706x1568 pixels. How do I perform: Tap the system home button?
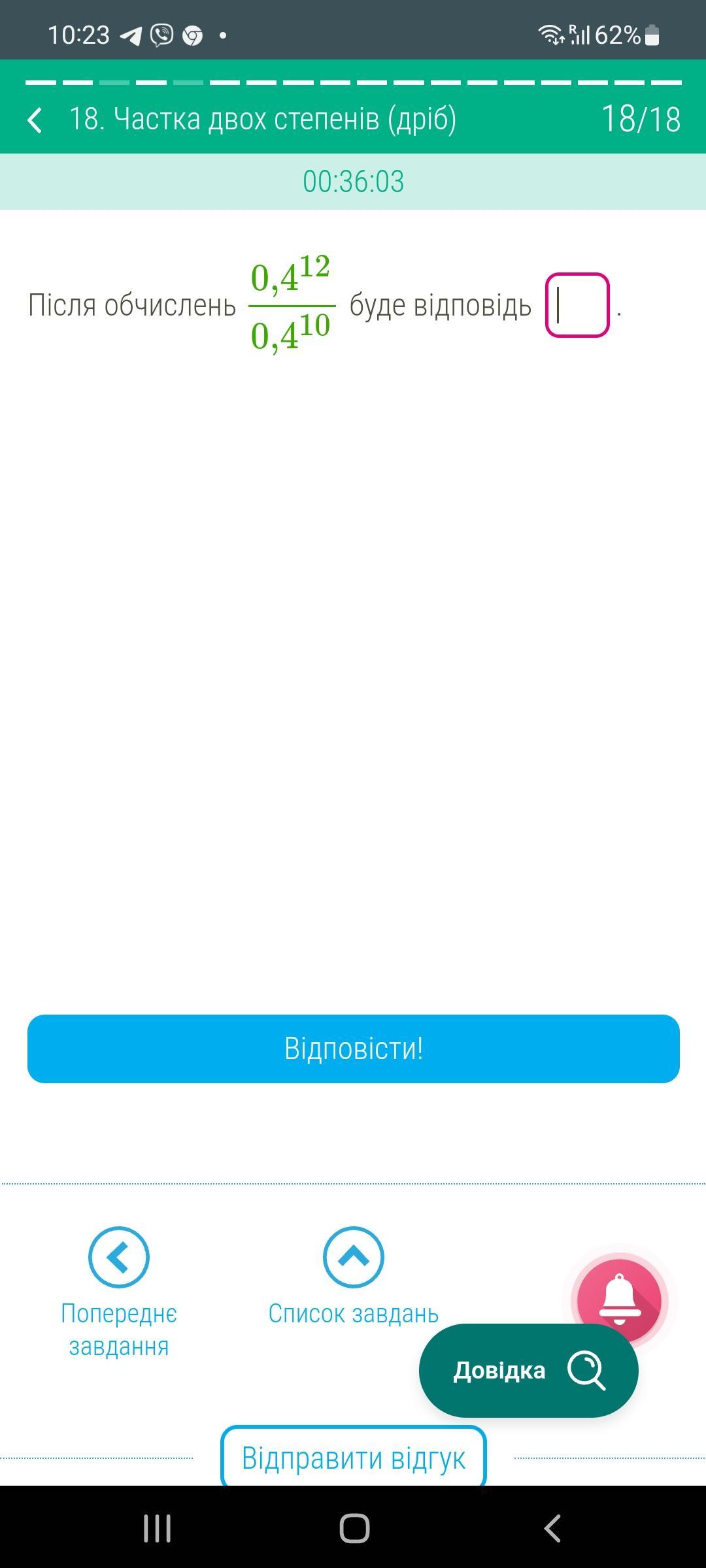click(x=354, y=1528)
